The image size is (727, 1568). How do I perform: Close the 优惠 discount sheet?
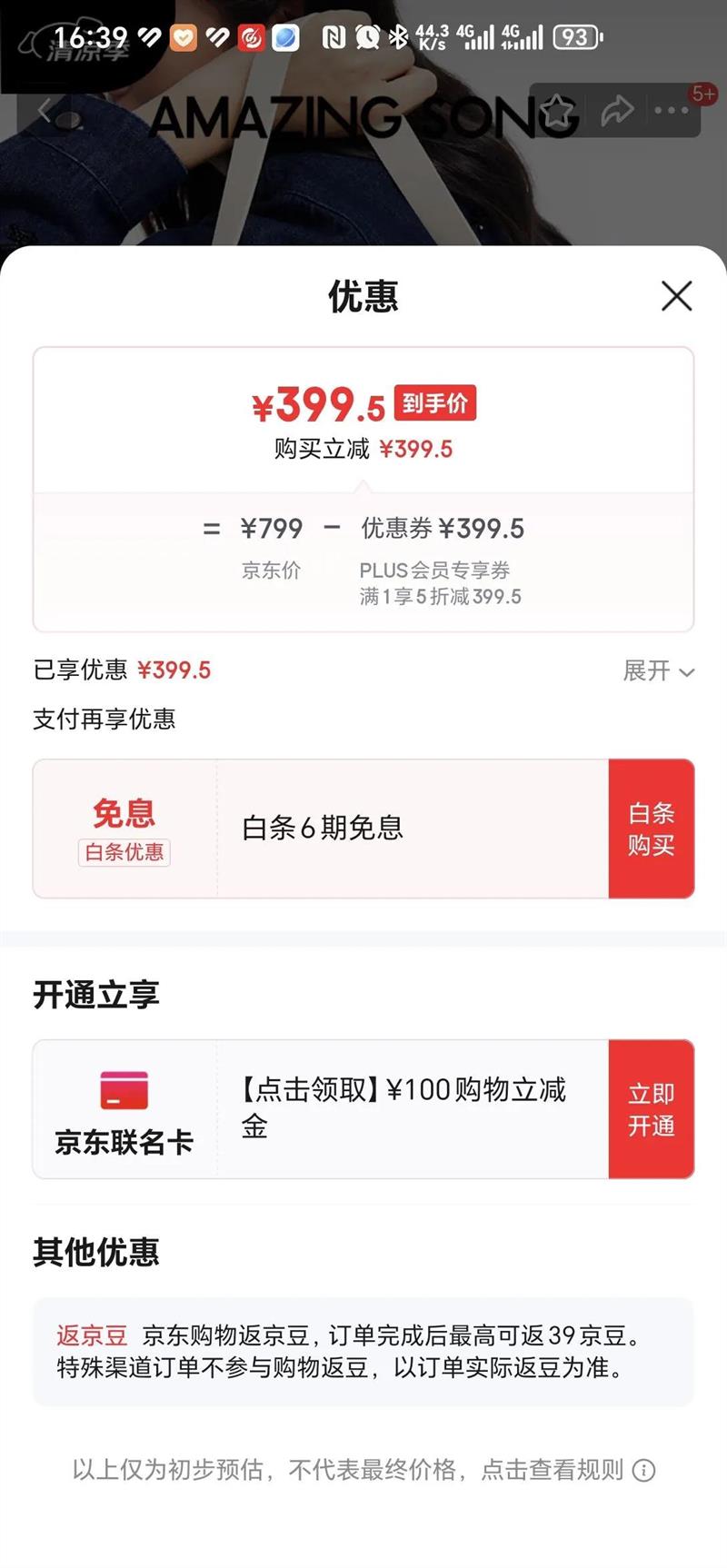pos(676,296)
